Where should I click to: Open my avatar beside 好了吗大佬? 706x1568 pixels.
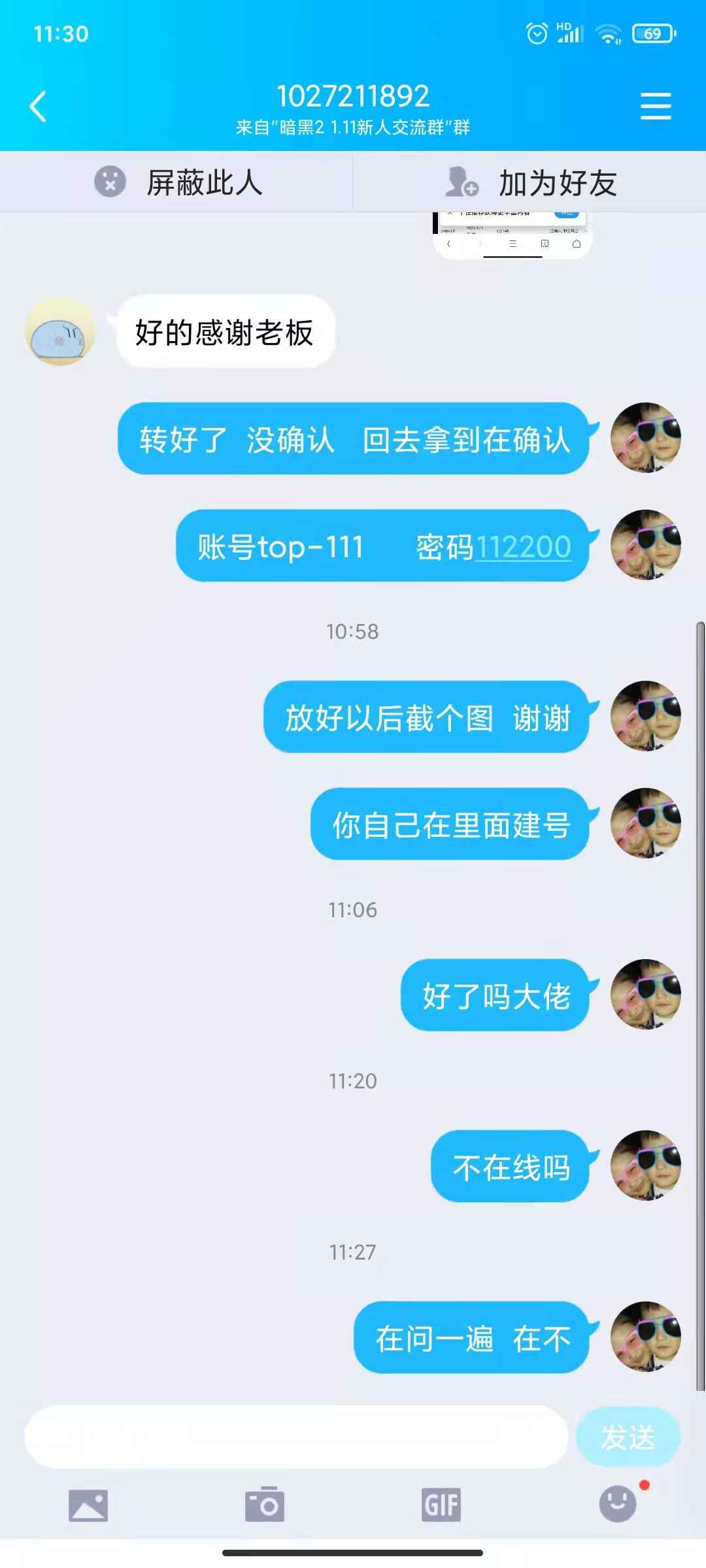click(646, 994)
